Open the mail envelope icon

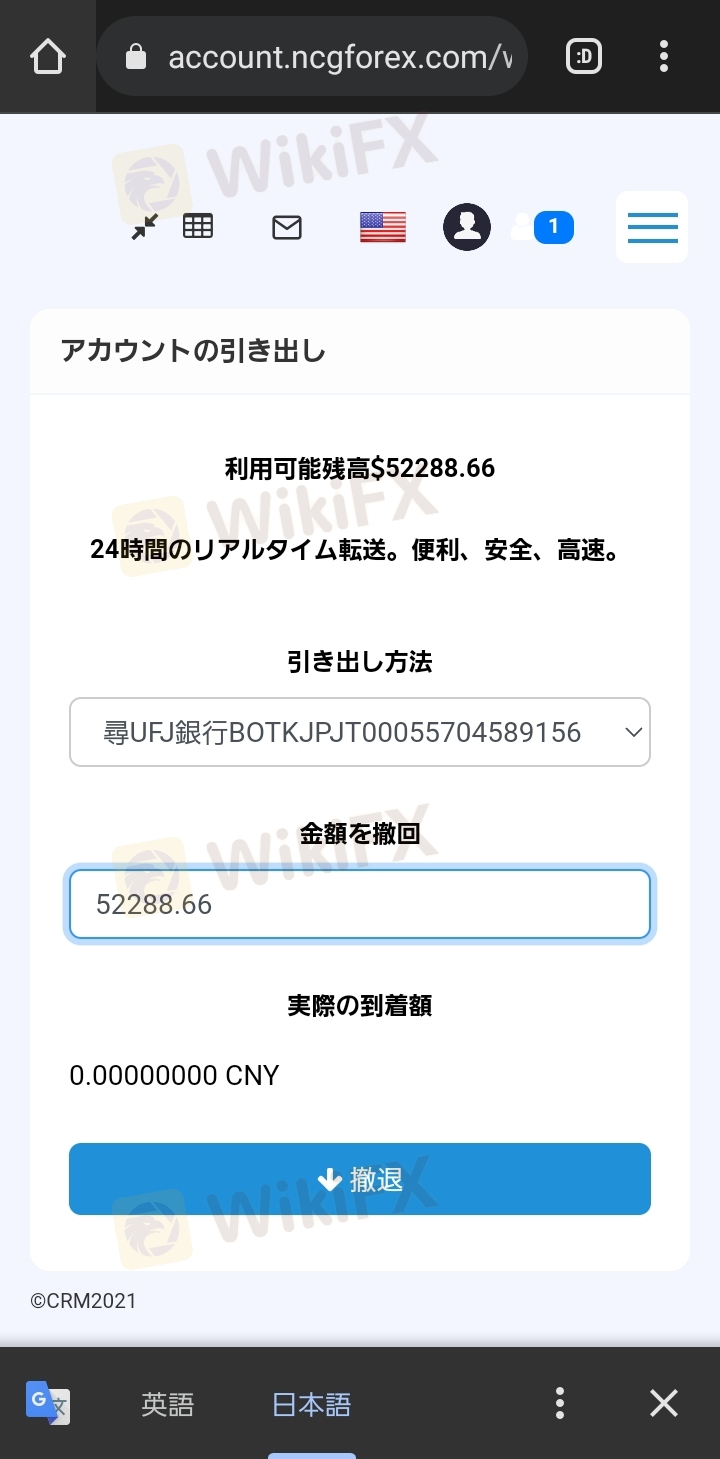coord(287,228)
